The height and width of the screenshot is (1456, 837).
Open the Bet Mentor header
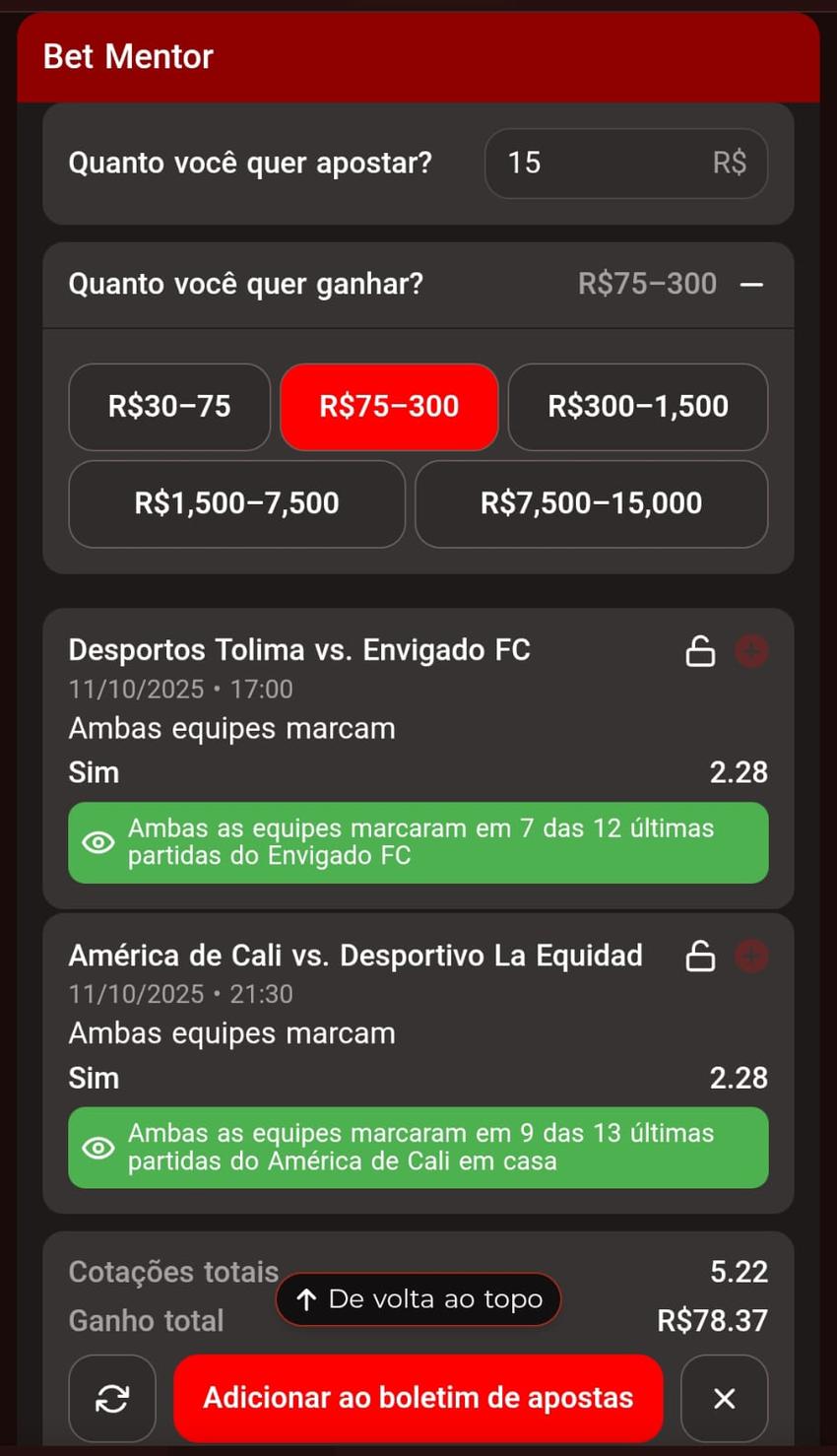[127, 56]
